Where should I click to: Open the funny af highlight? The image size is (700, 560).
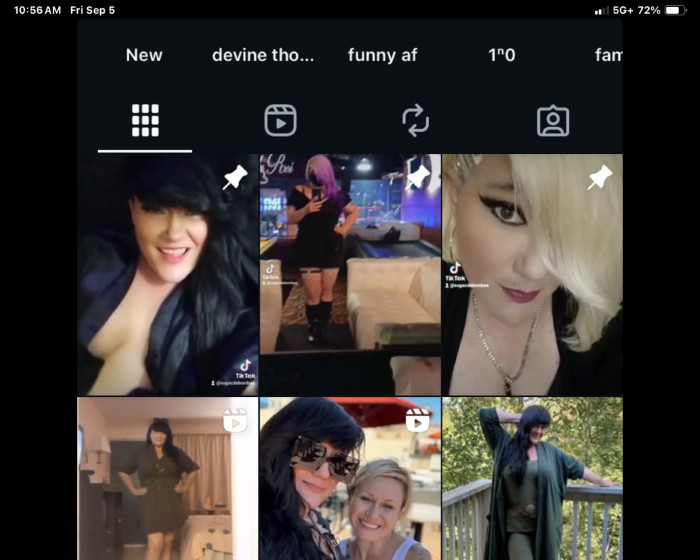[x=382, y=55]
